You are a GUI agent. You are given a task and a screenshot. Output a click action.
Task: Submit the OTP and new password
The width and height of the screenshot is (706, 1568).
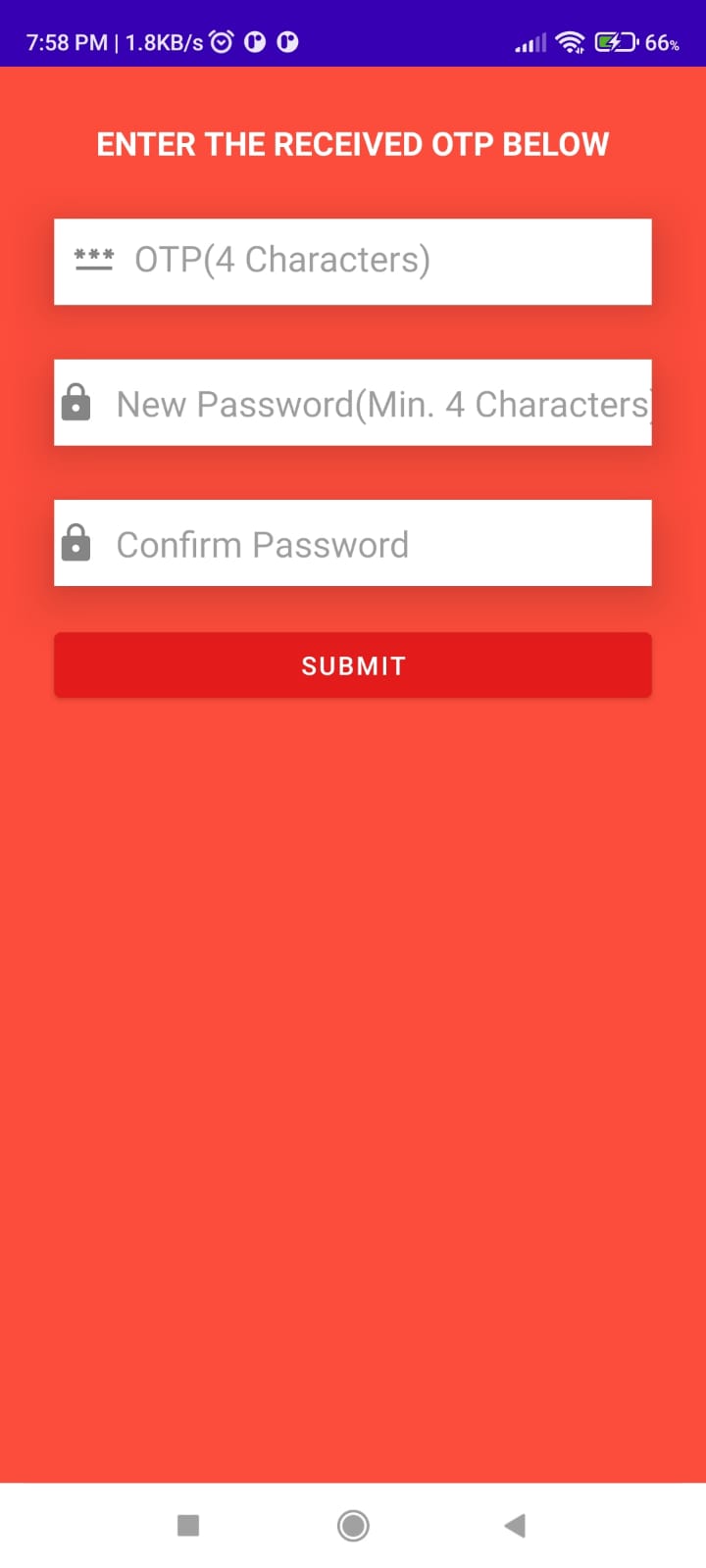(x=353, y=665)
